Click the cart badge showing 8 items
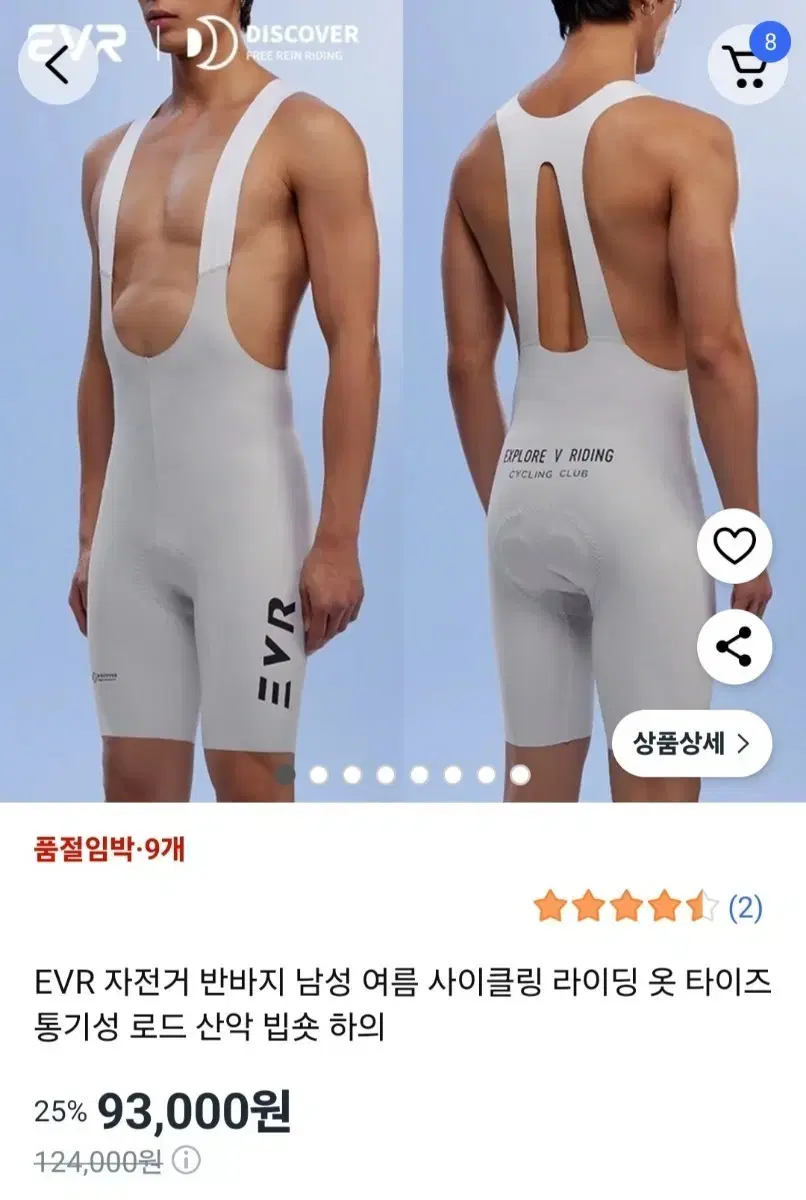 point(768,41)
